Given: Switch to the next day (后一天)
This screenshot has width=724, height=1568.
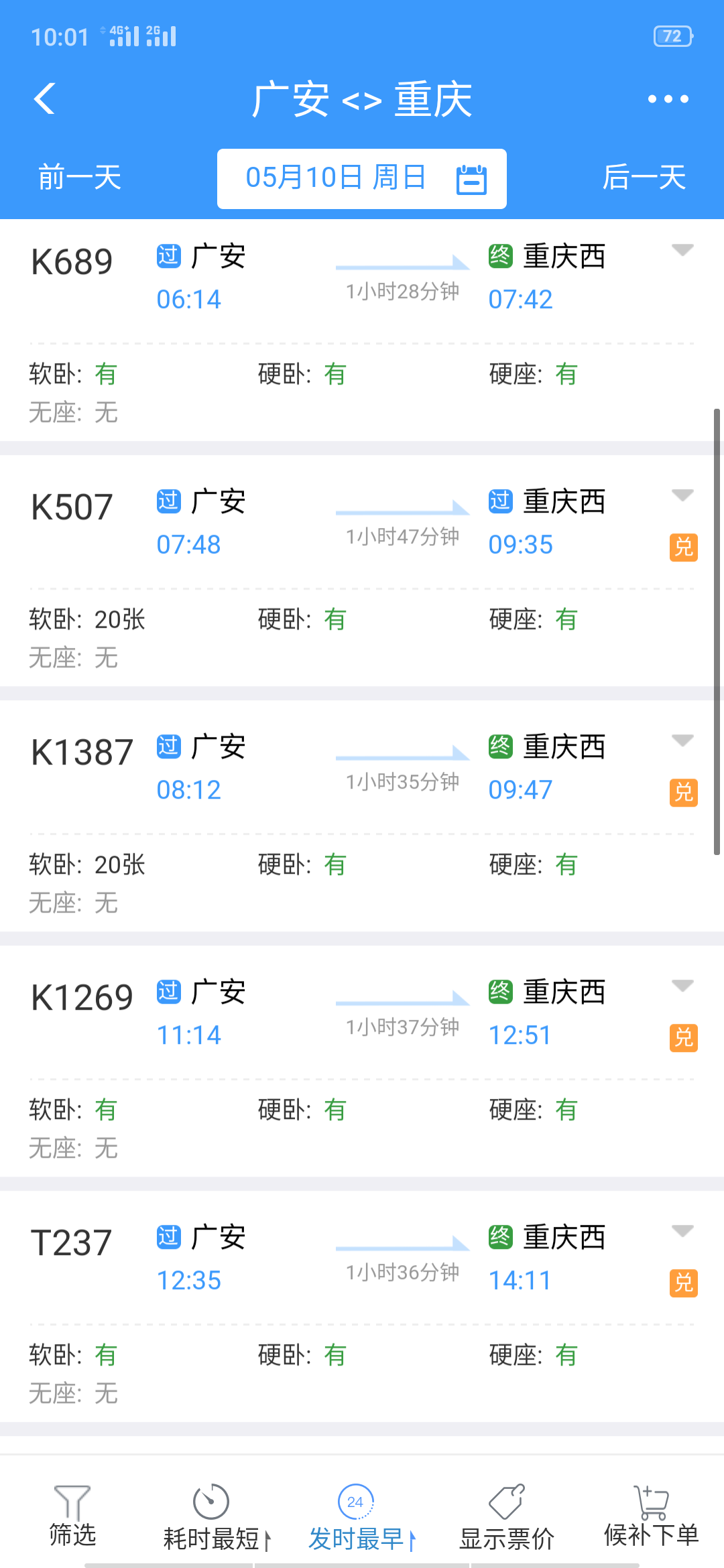Looking at the screenshot, I should click(644, 178).
